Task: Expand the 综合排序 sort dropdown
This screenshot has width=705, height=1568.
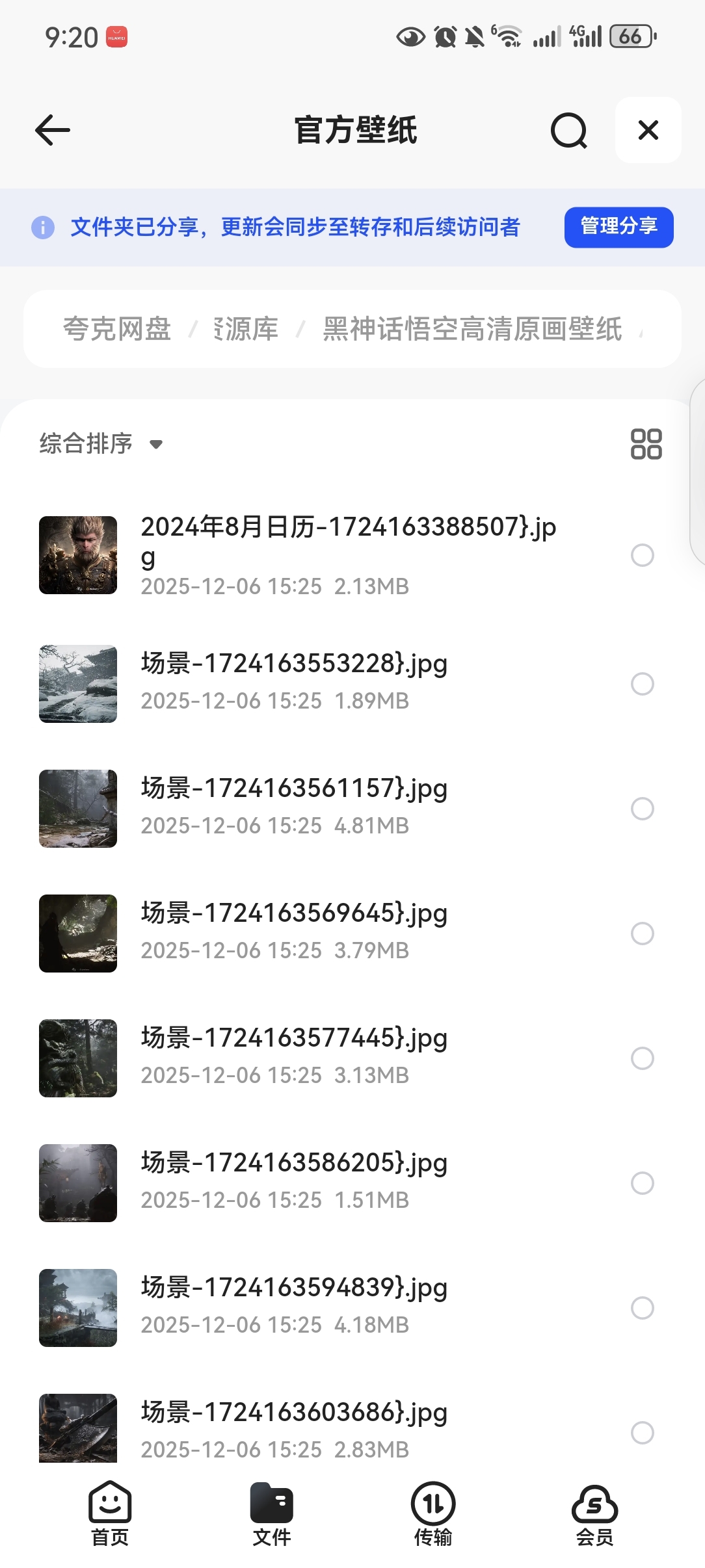Action: 101,444
